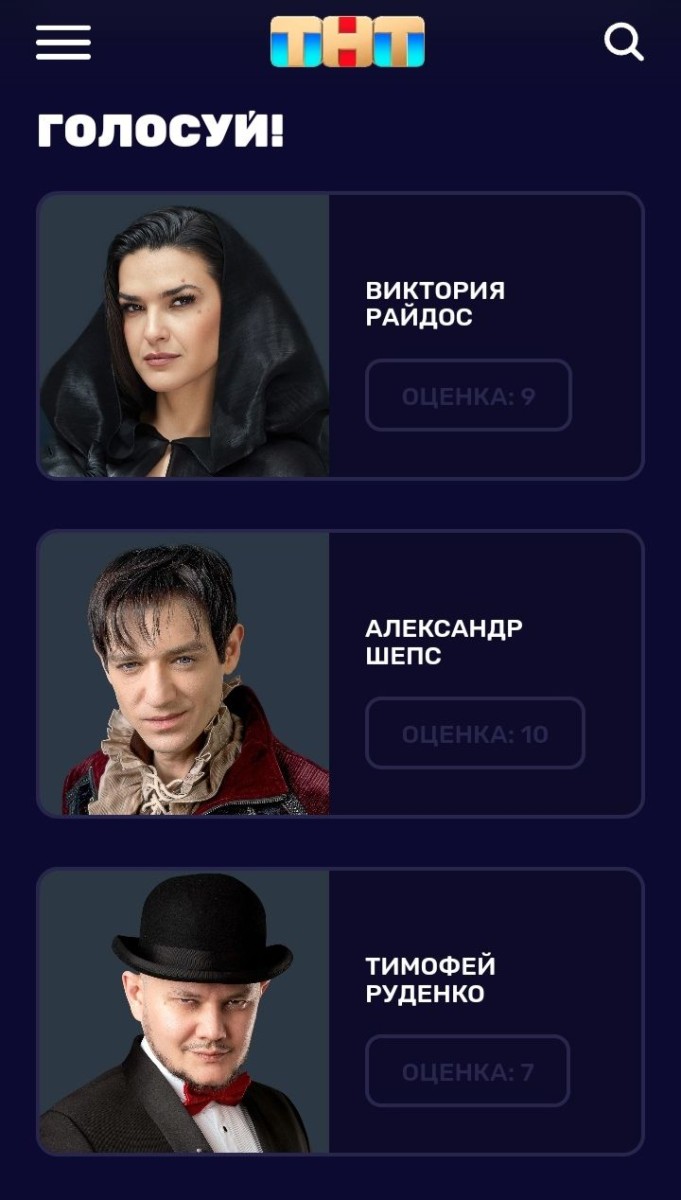Image resolution: width=681 pixels, height=1200 pixels.
Task: Open Александр Шепс card photo
Action: click(184, 674)
